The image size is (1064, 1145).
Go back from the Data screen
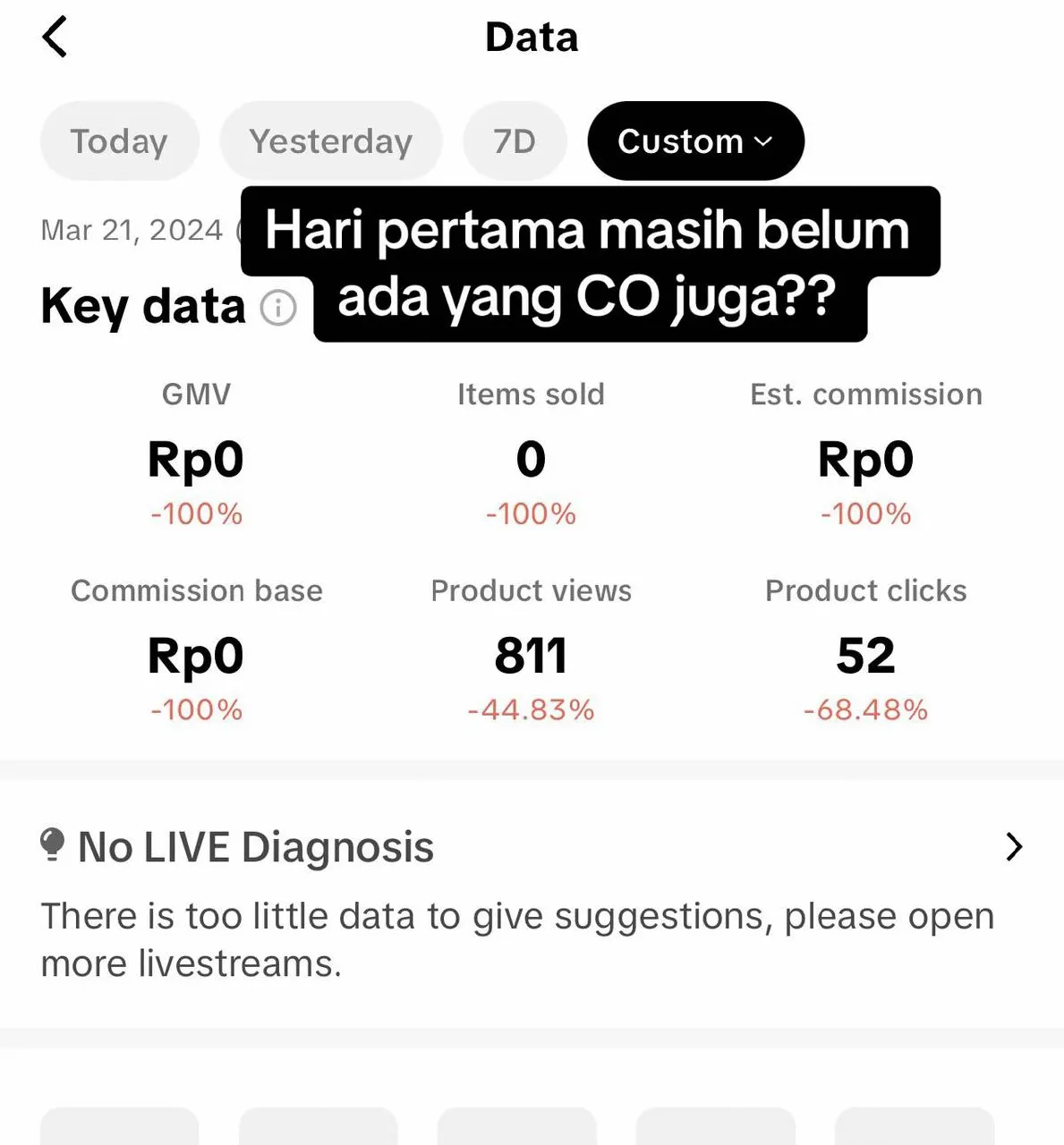click(x=55, y=38)
